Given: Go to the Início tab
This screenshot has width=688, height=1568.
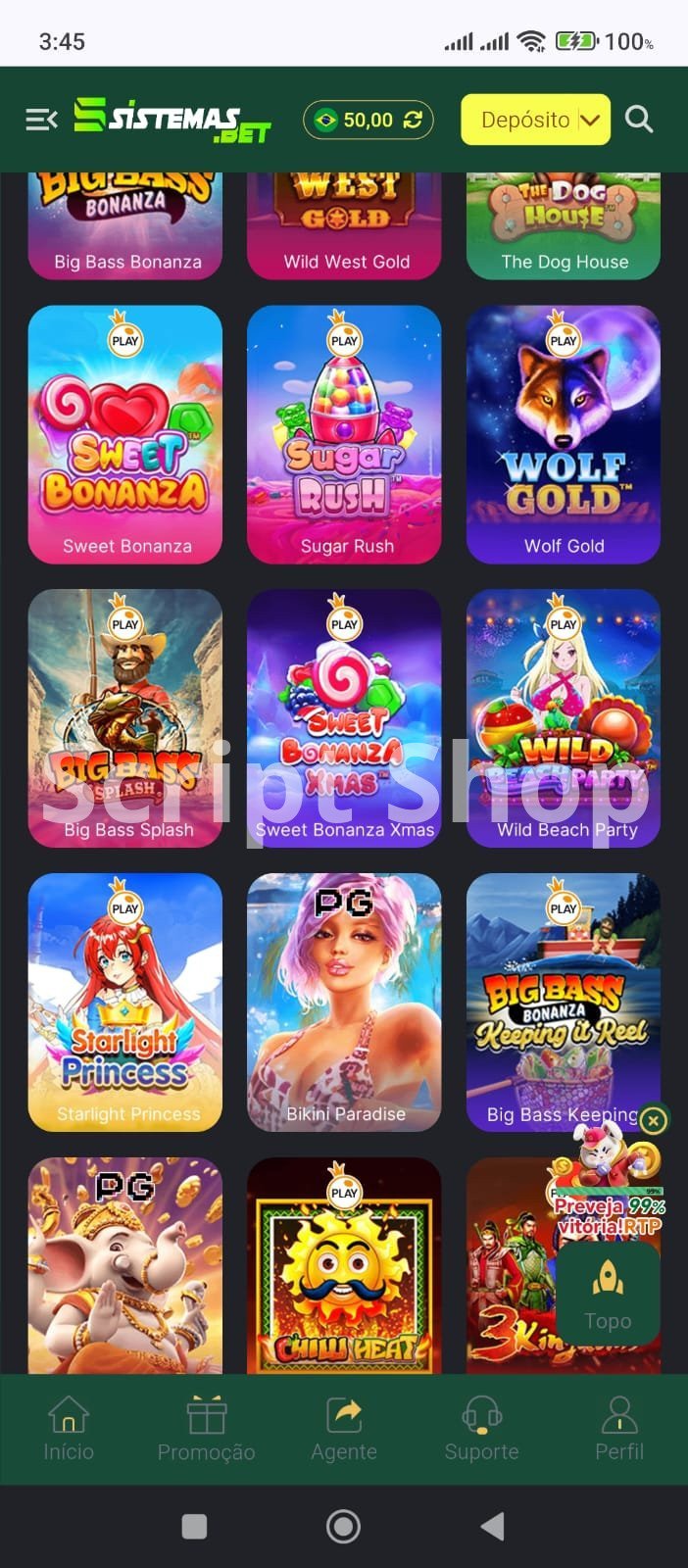Looking at the screenshot, I should point(69,1429).
